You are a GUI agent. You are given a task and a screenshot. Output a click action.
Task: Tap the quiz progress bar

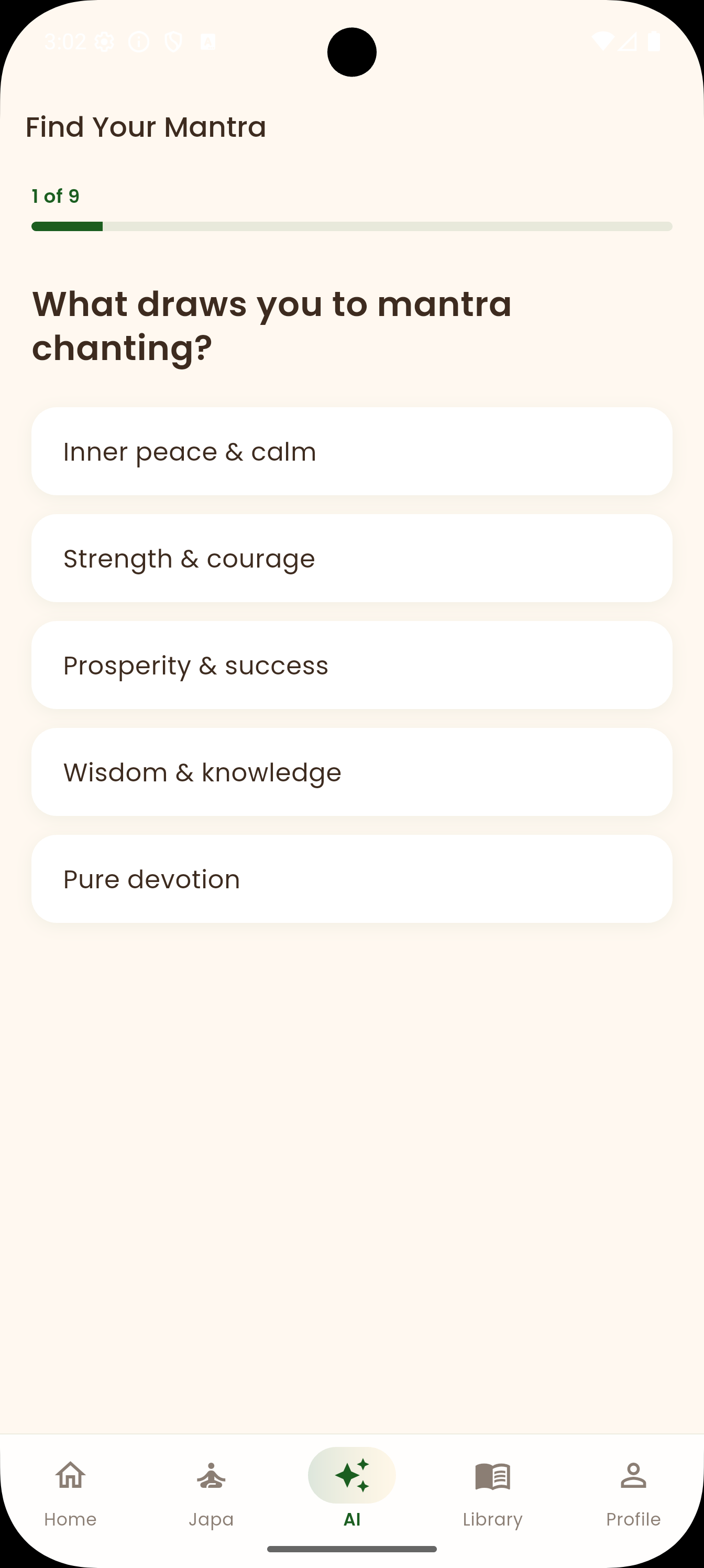(351, 226)
